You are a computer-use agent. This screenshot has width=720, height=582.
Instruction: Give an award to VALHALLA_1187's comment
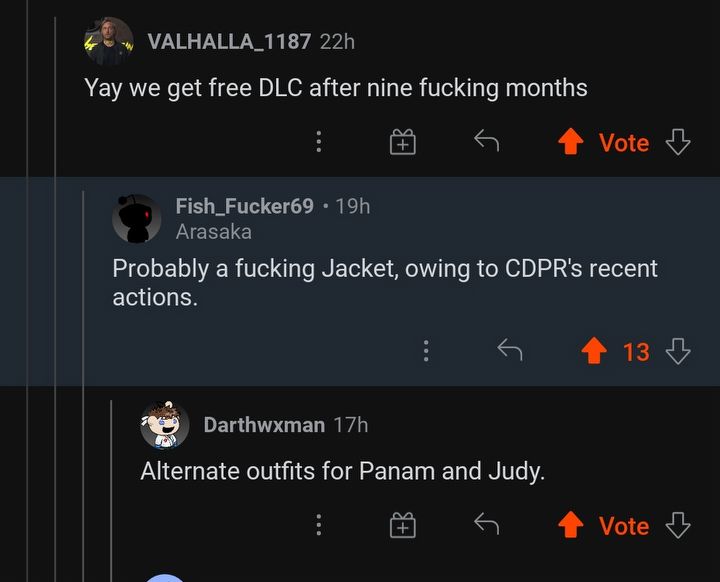tap(402, 142)
